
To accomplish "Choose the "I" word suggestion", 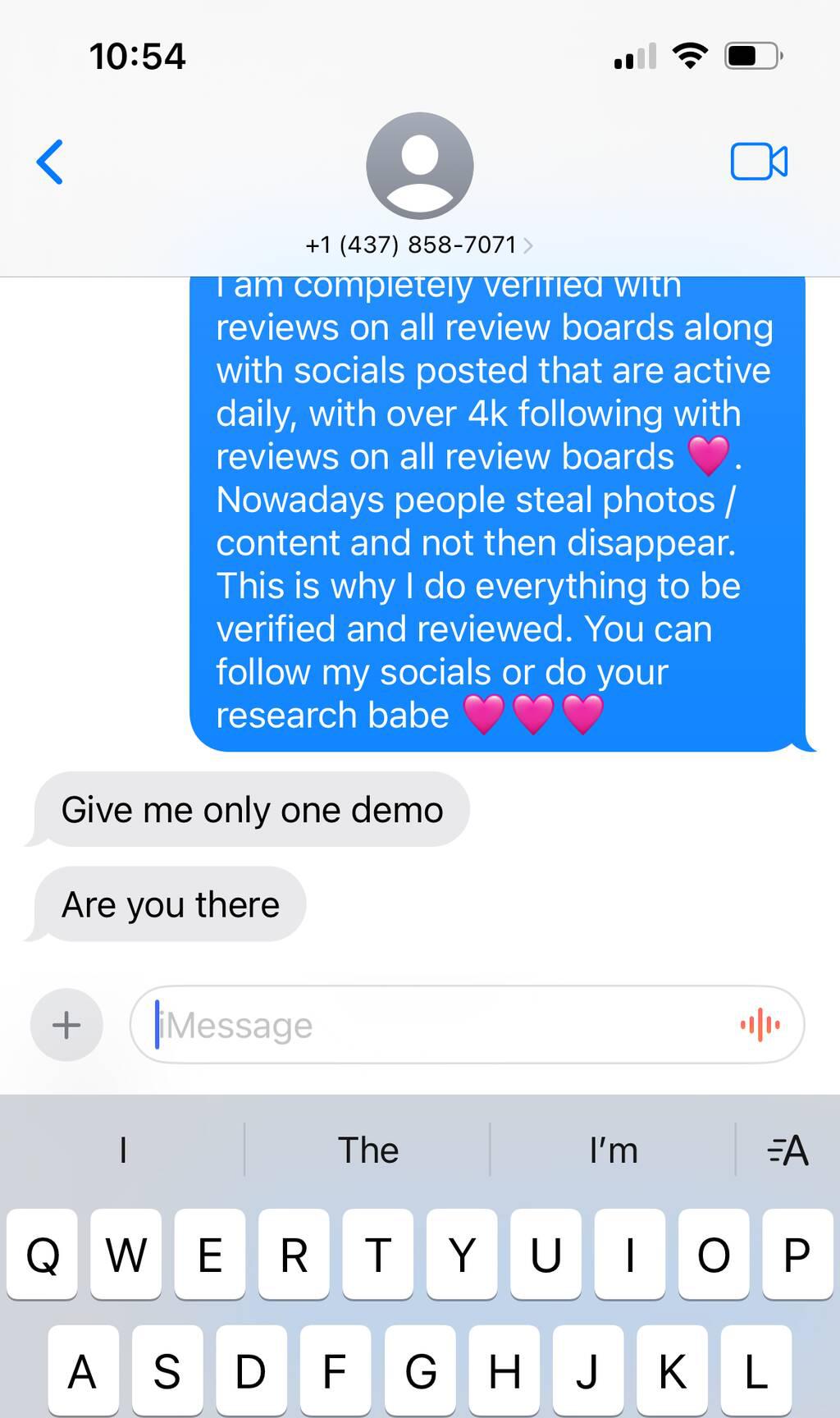I will coord(123,1150).
